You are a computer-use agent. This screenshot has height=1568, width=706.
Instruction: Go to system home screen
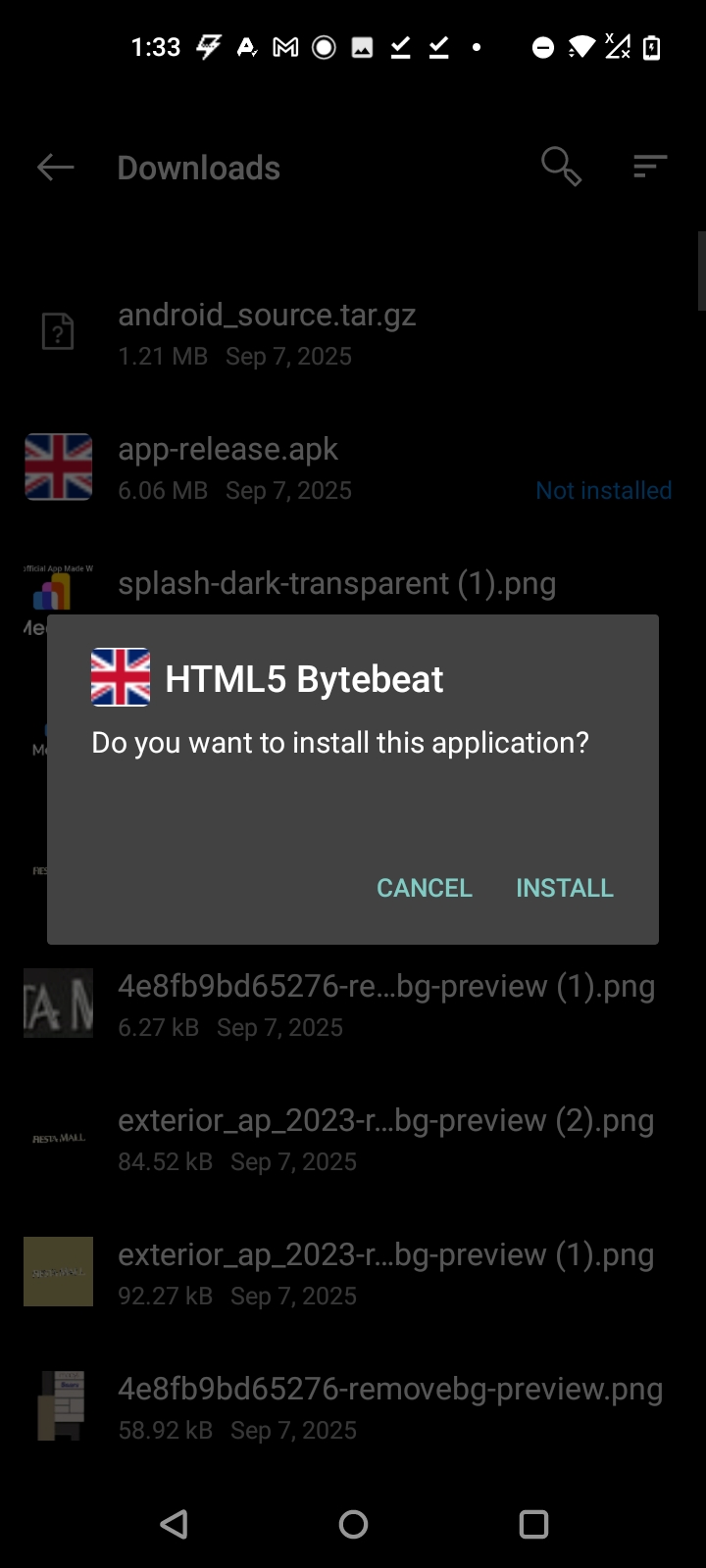tap(353, 1524)
